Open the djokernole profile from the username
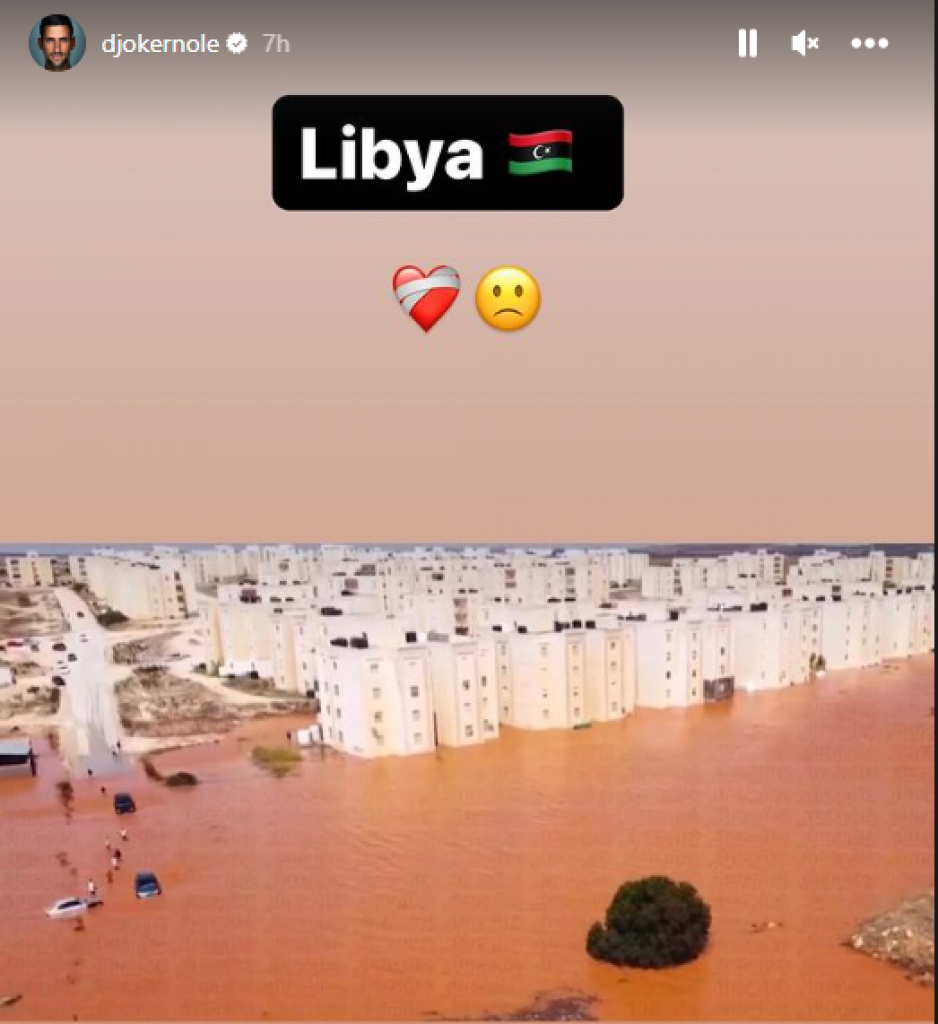The width and height of the screenshot is (938, 1024). pos(160,44)
